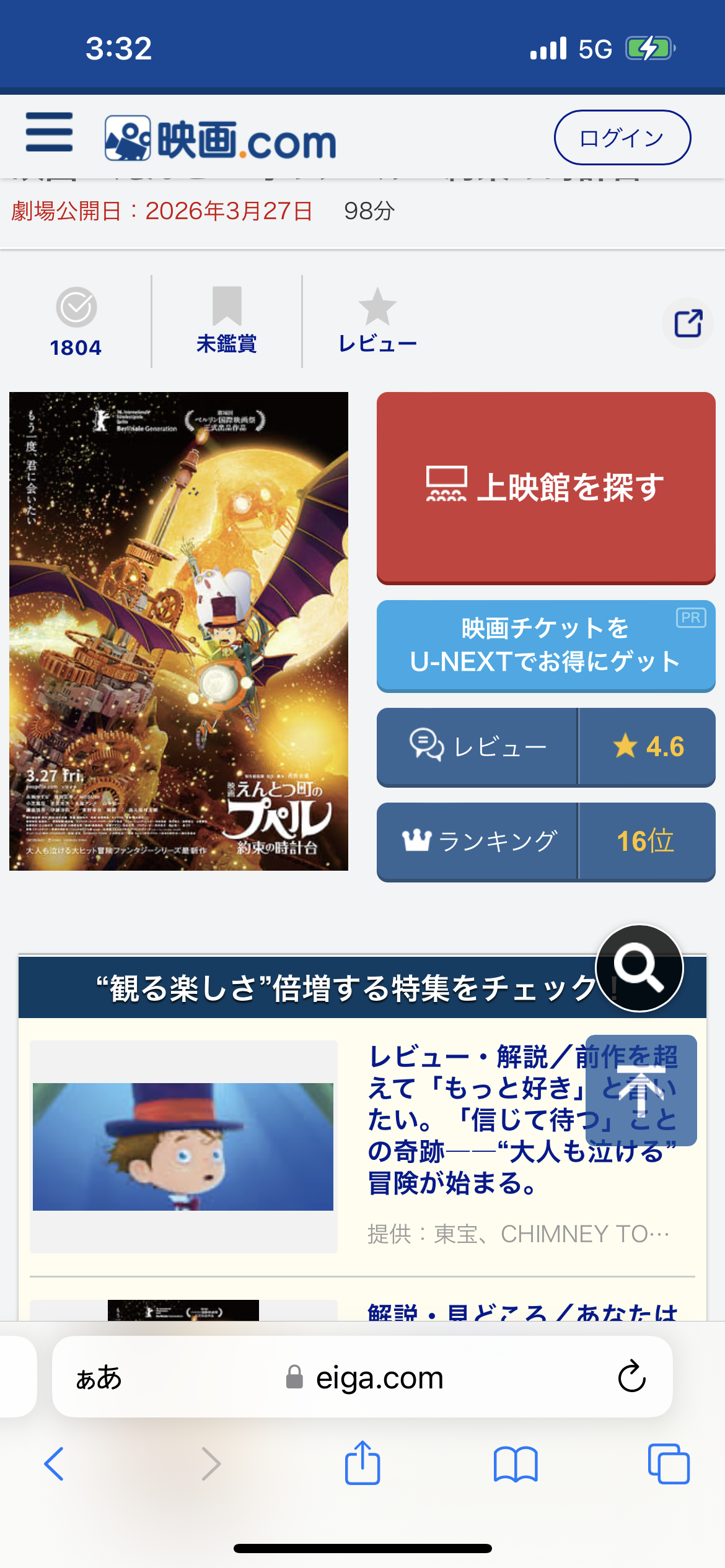Image resolution: width=725 pixels, height=1568 pixels.
Task: Open the ぁあ page settings menu
Action: point(99,1378)
